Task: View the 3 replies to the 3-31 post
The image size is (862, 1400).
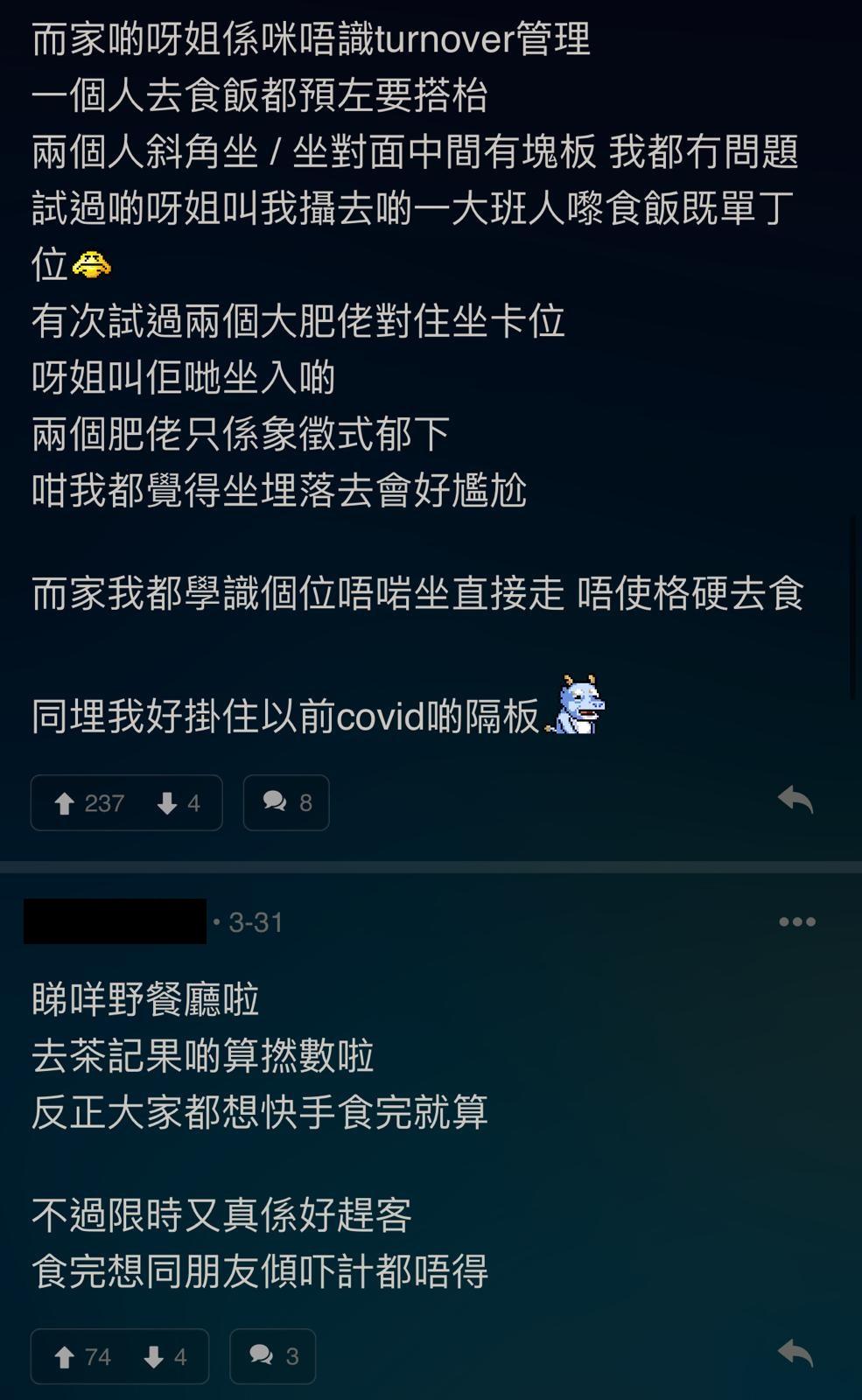Action: (273, 1356)
